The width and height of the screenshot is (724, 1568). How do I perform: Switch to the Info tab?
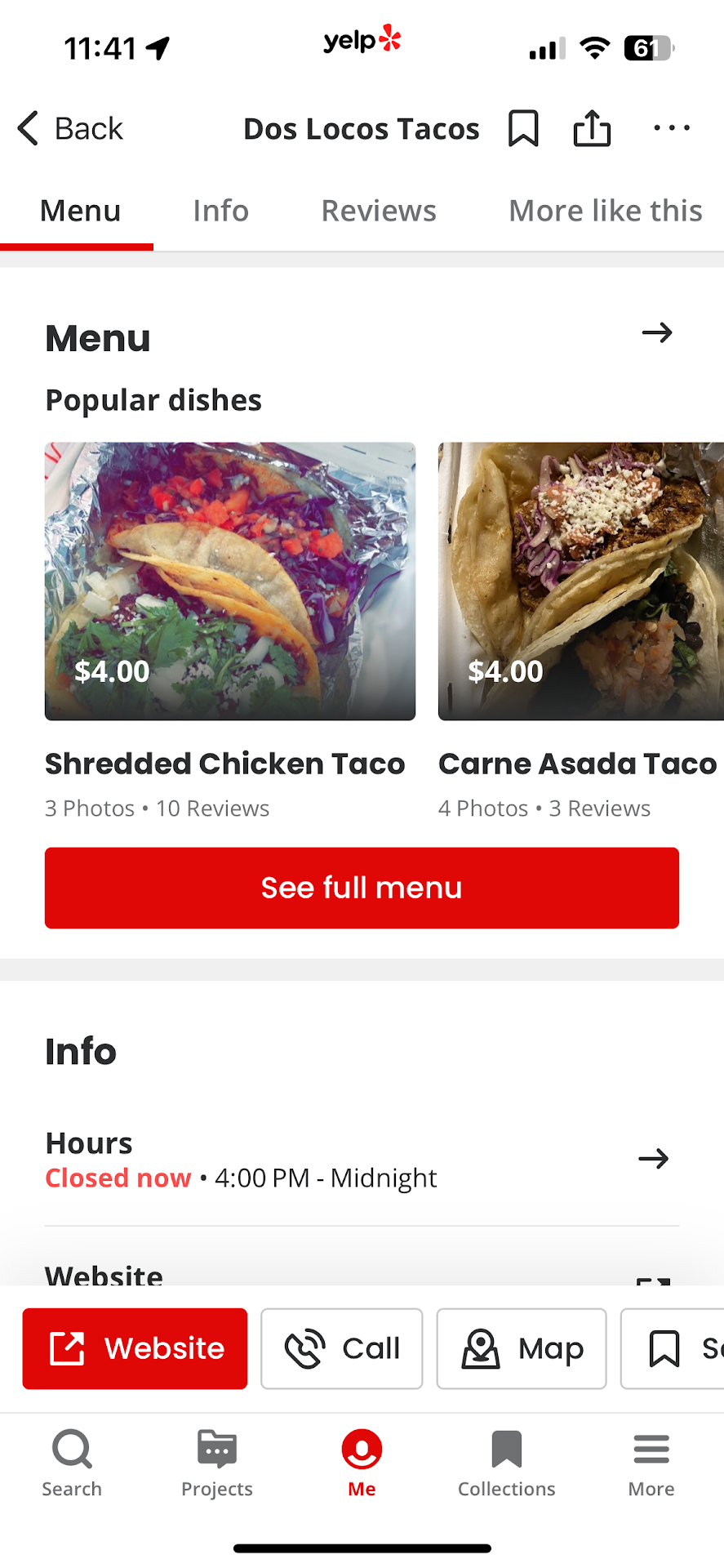coord(220,211)
